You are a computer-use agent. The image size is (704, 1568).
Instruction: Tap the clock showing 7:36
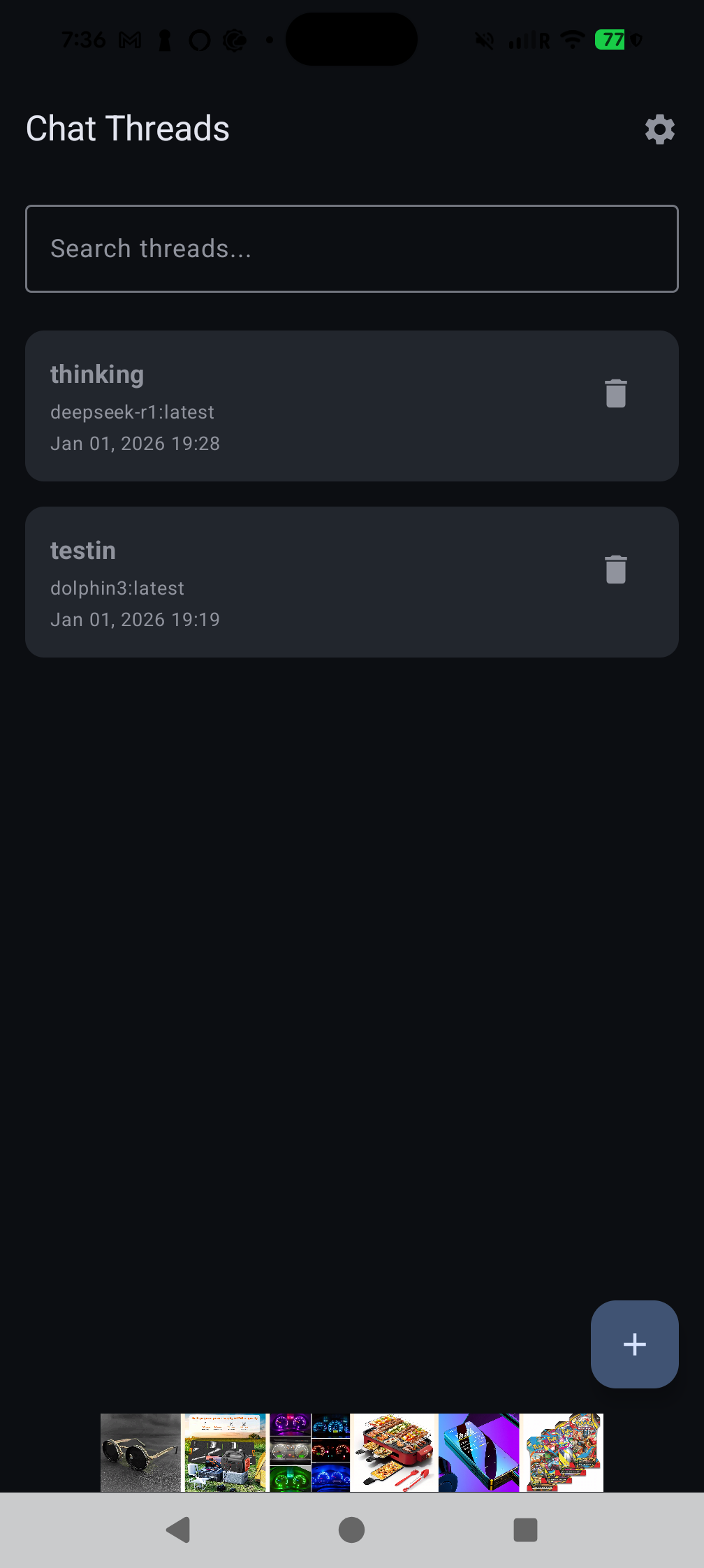coord(84,40)
